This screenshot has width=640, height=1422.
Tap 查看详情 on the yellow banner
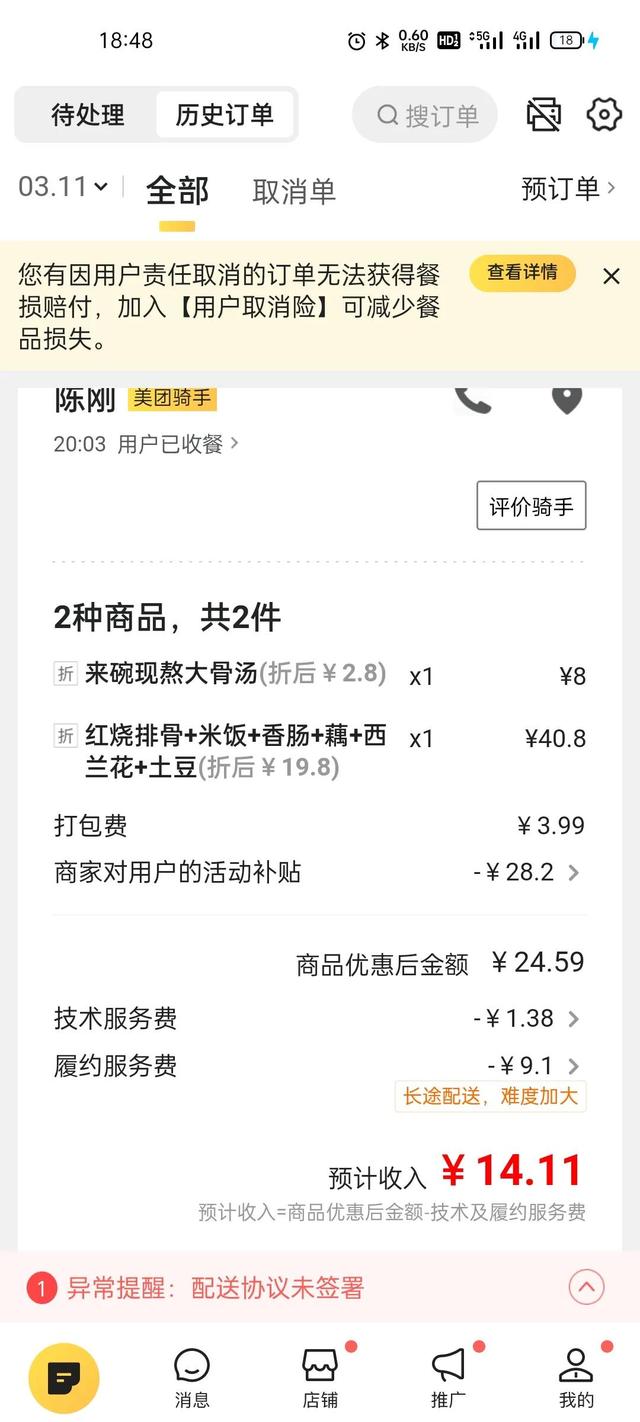click(523, 272)
